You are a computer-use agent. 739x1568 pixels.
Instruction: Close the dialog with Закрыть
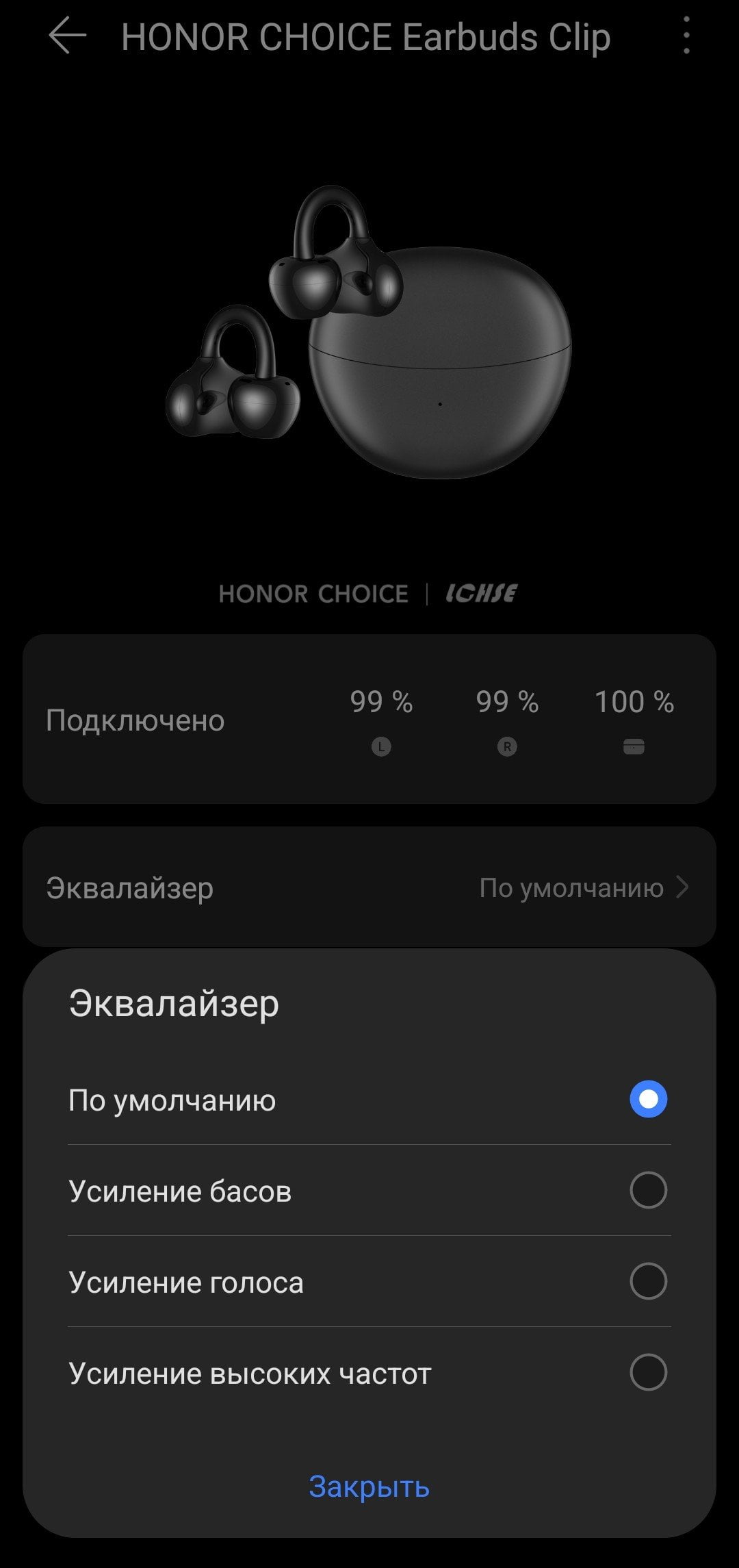[369, 1487]
